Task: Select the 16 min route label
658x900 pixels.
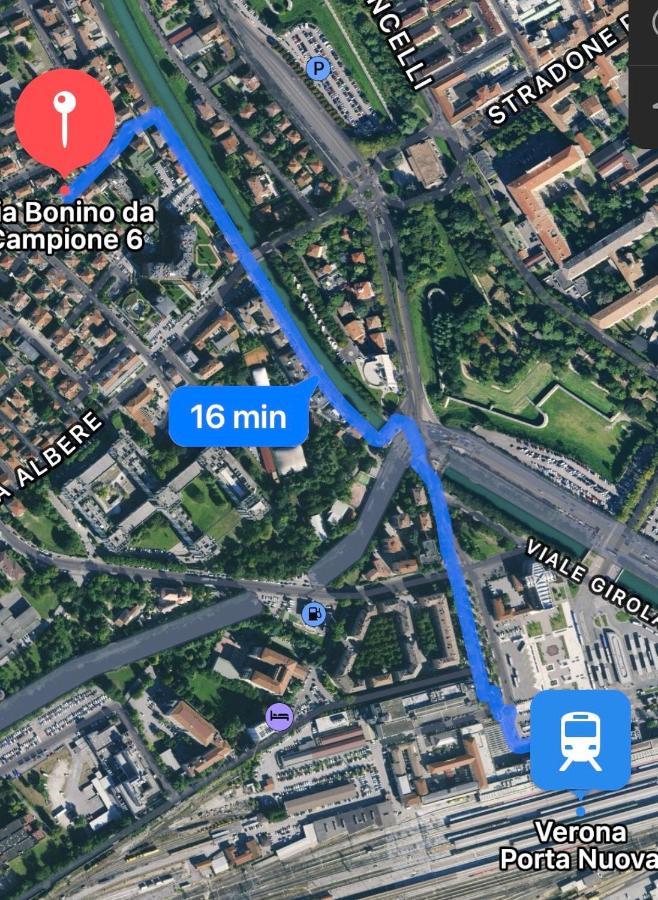Action: [x=238, y=416]
